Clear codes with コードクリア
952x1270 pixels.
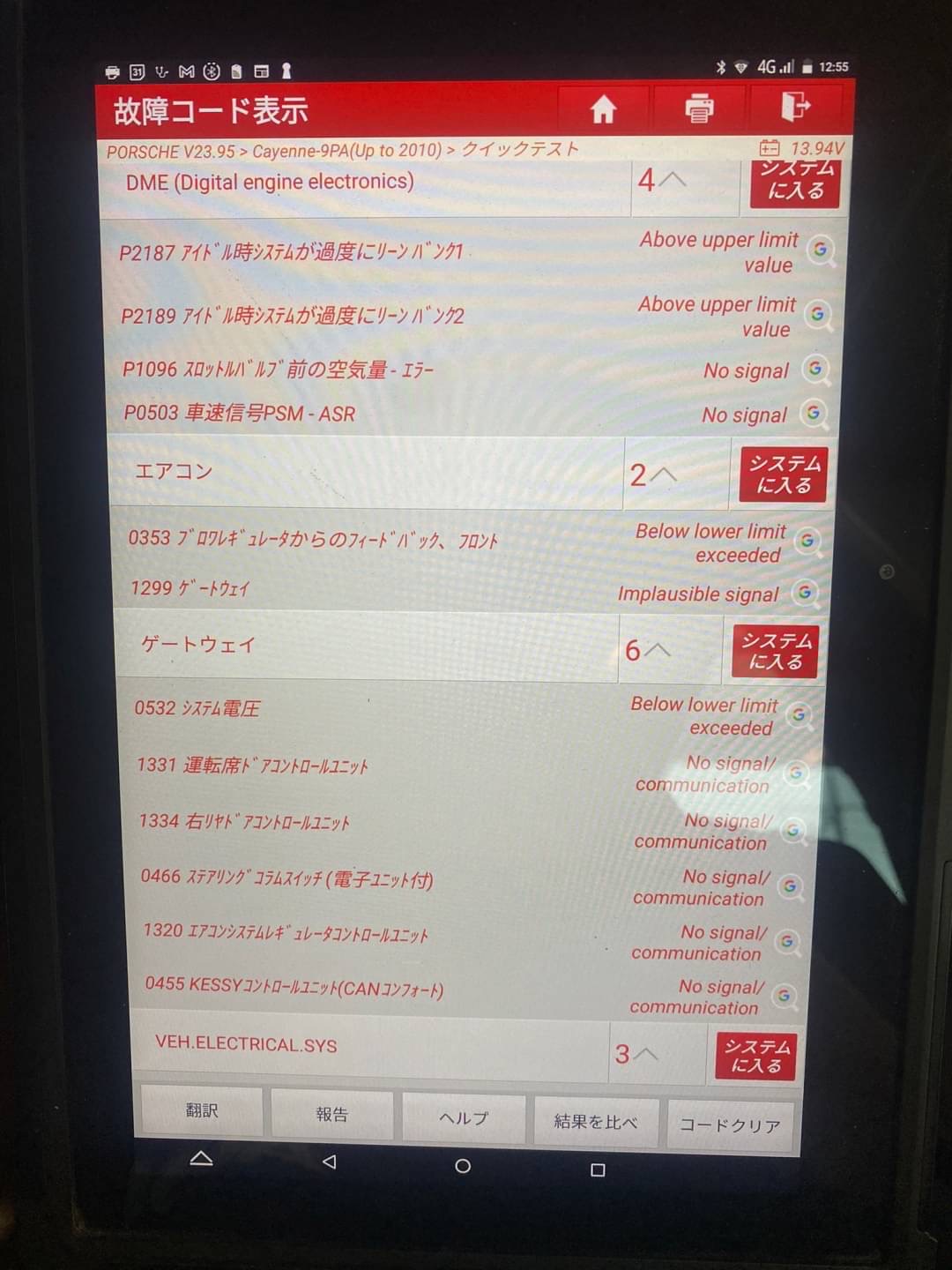[x=730, y=1125]
